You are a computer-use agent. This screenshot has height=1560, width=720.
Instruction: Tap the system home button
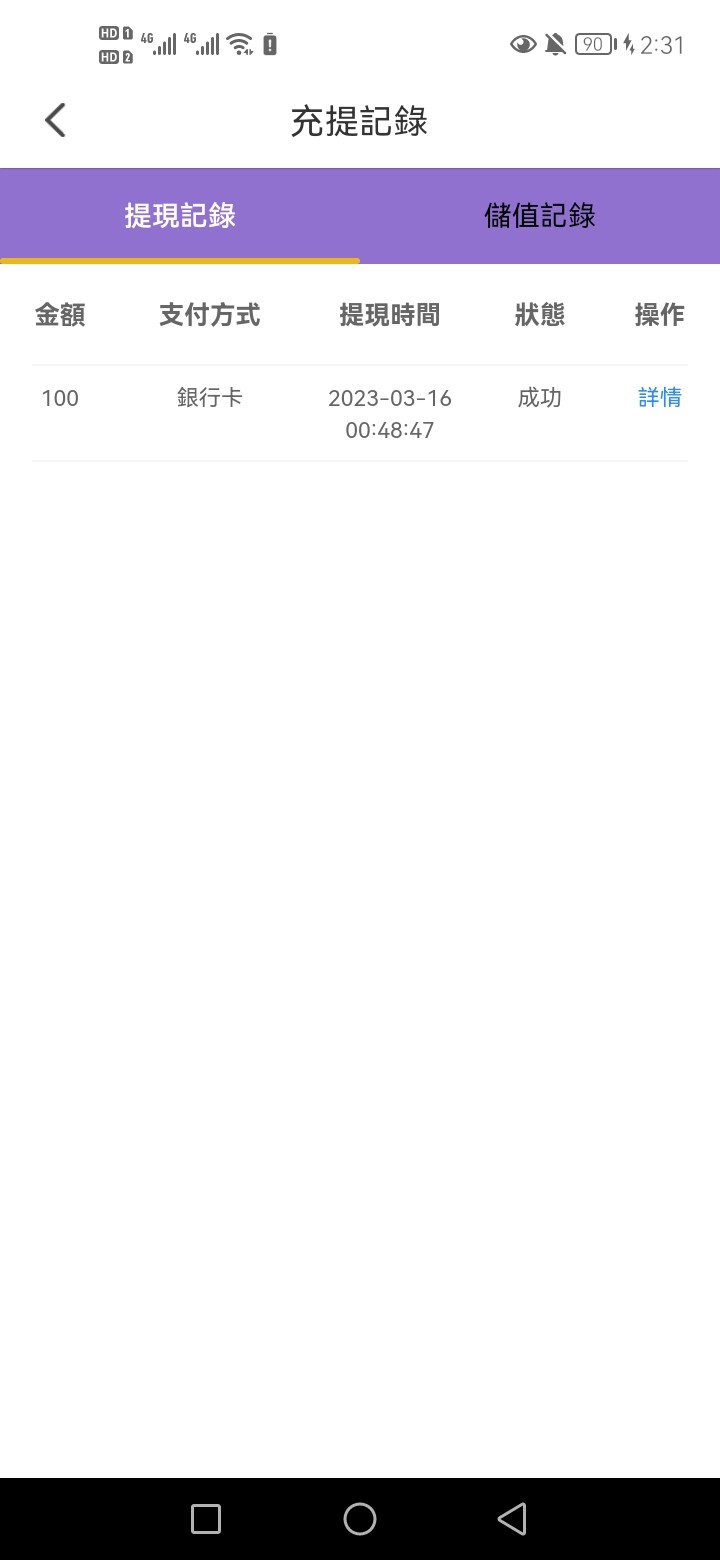[x=360, y=1519]
